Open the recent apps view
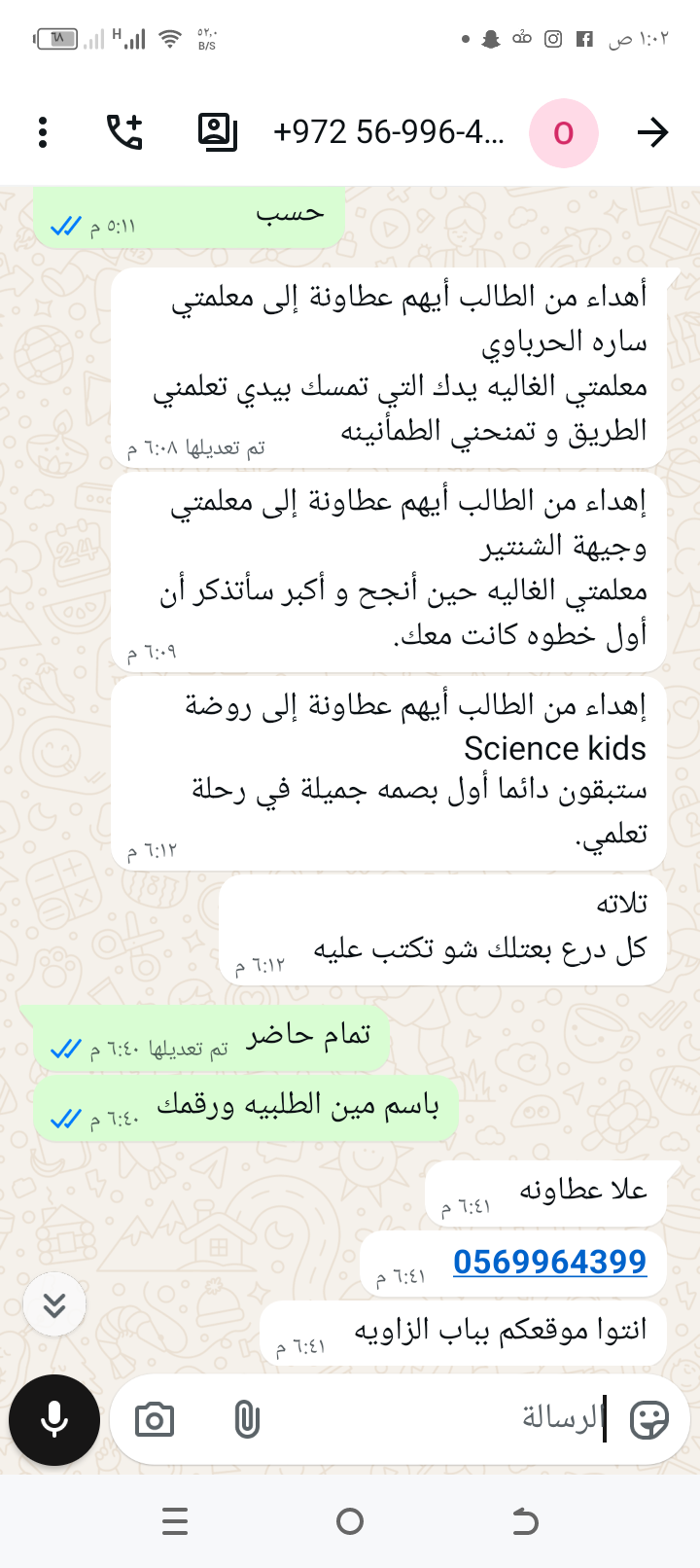700x1568 pixels. click(x=175, y=1521)
